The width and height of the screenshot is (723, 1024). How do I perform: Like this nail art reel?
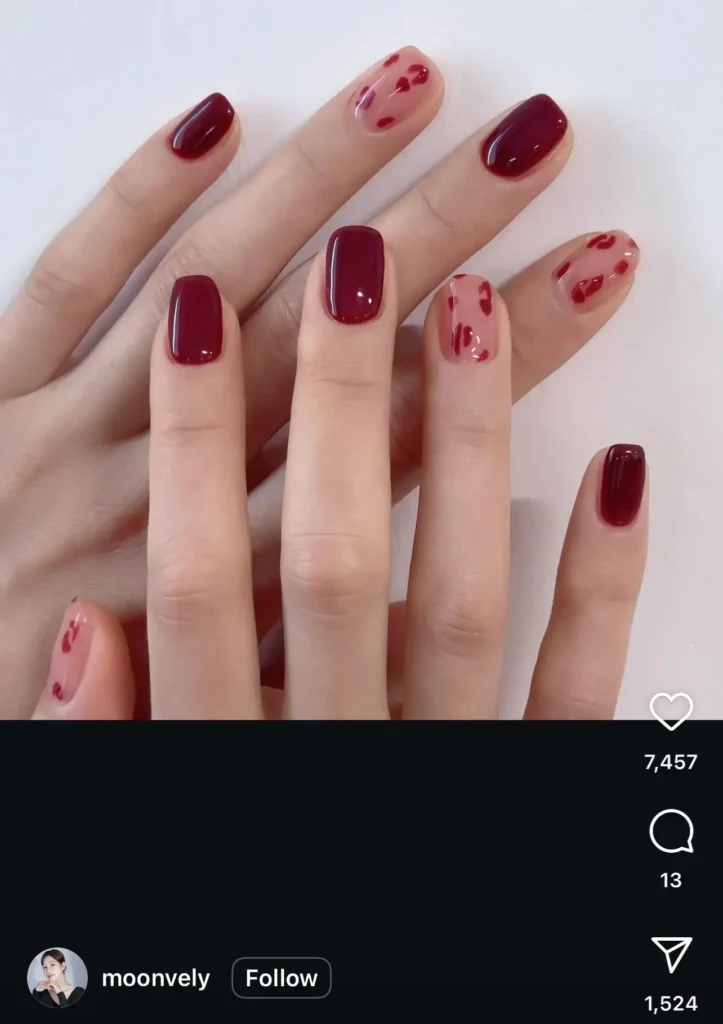click(x=671, y=711)
